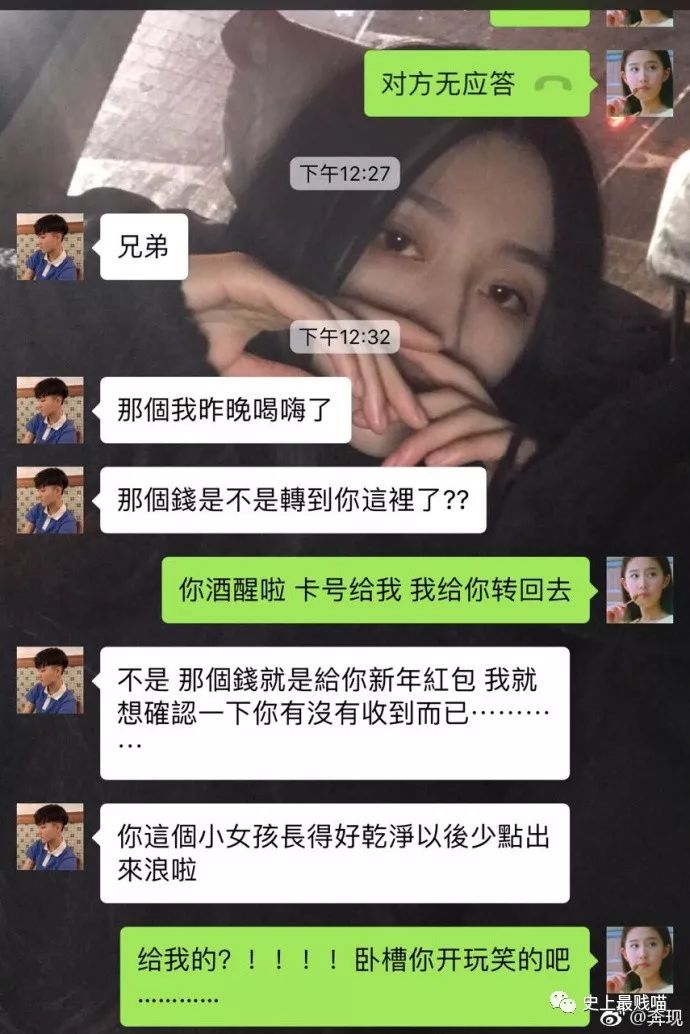The image size is (690, 1034).
Task: Tap my avatar beside 你酒醒啦 message
Action: pos(639,590)
